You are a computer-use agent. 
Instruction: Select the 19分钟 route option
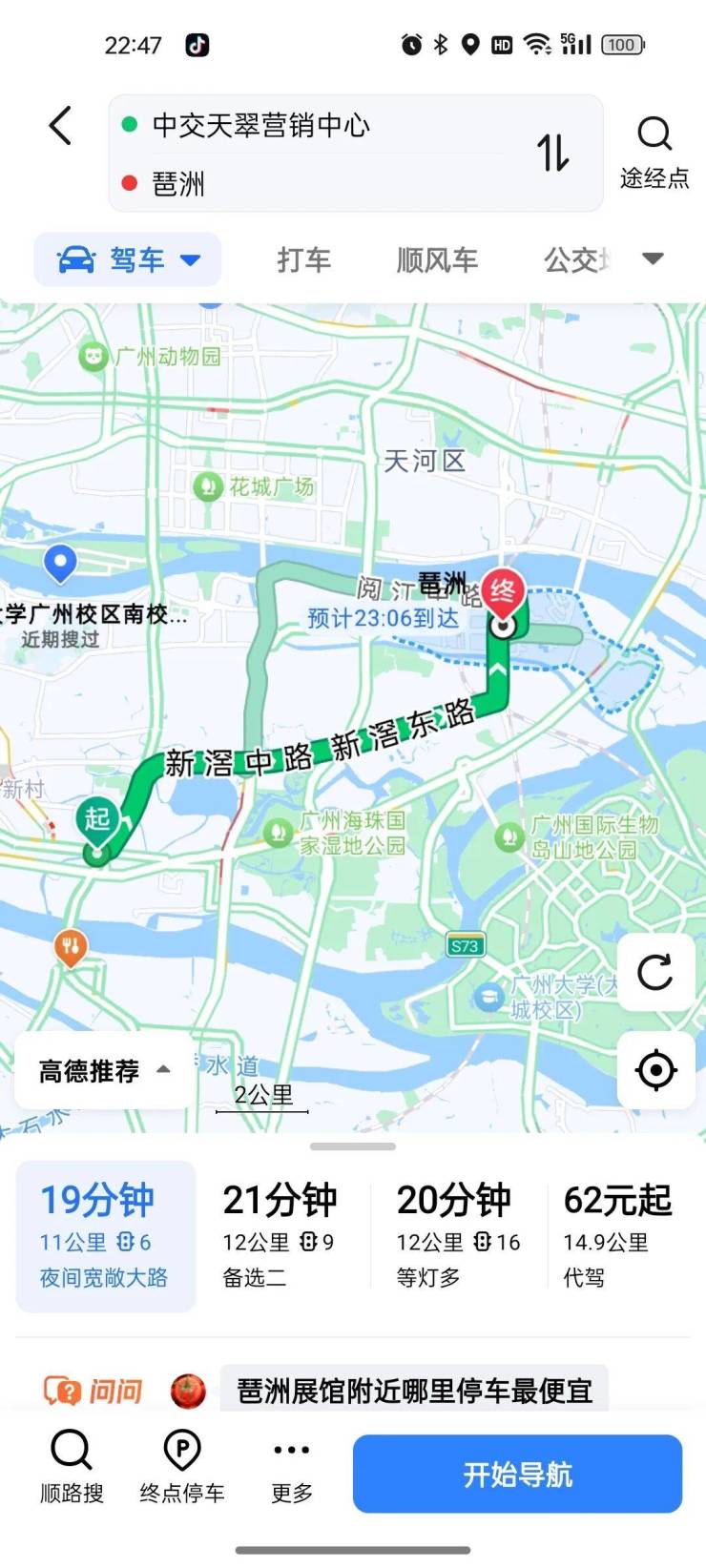click(105, 1235)
